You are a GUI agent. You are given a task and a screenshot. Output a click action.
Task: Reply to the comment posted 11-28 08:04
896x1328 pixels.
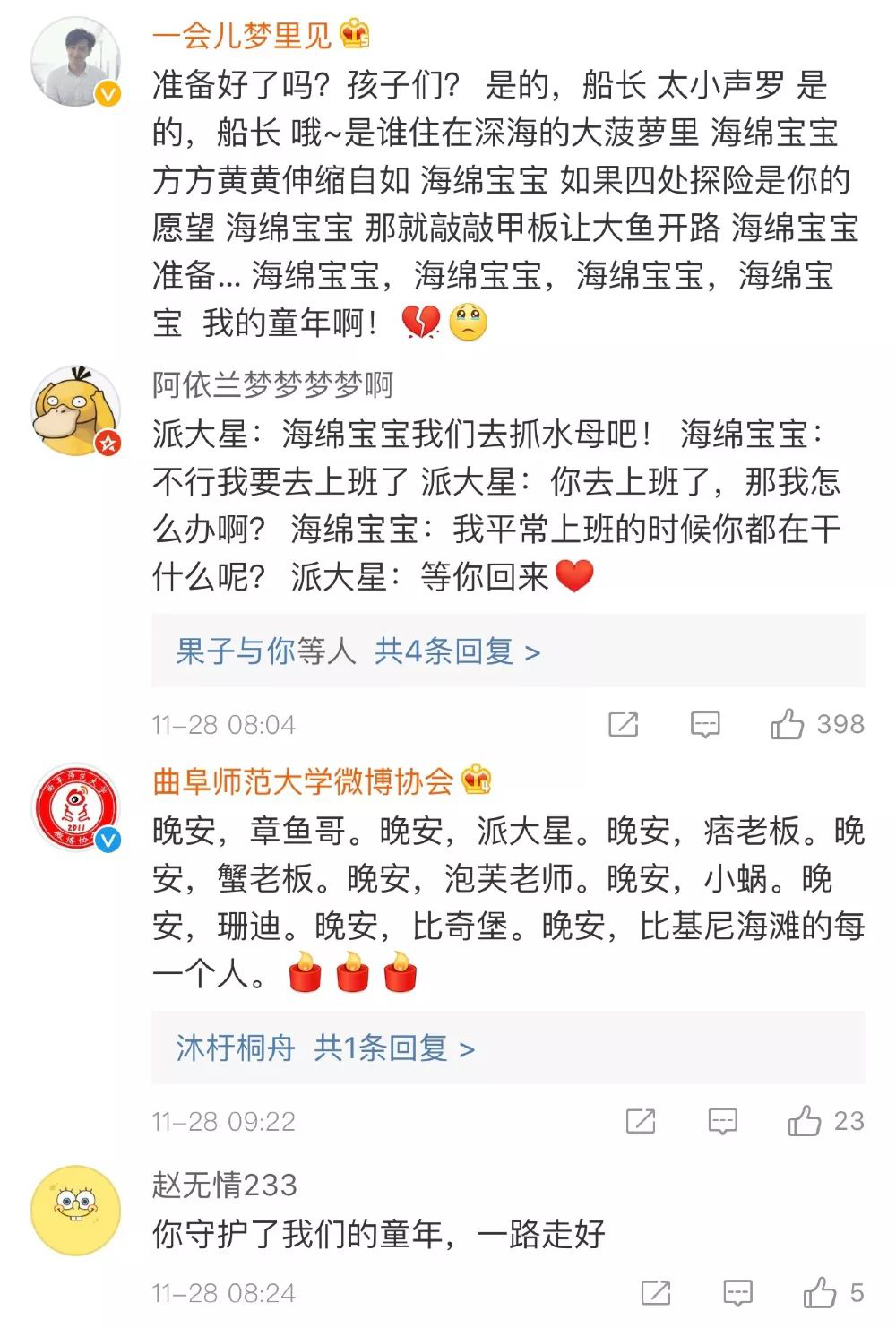[x=705, y=724]
